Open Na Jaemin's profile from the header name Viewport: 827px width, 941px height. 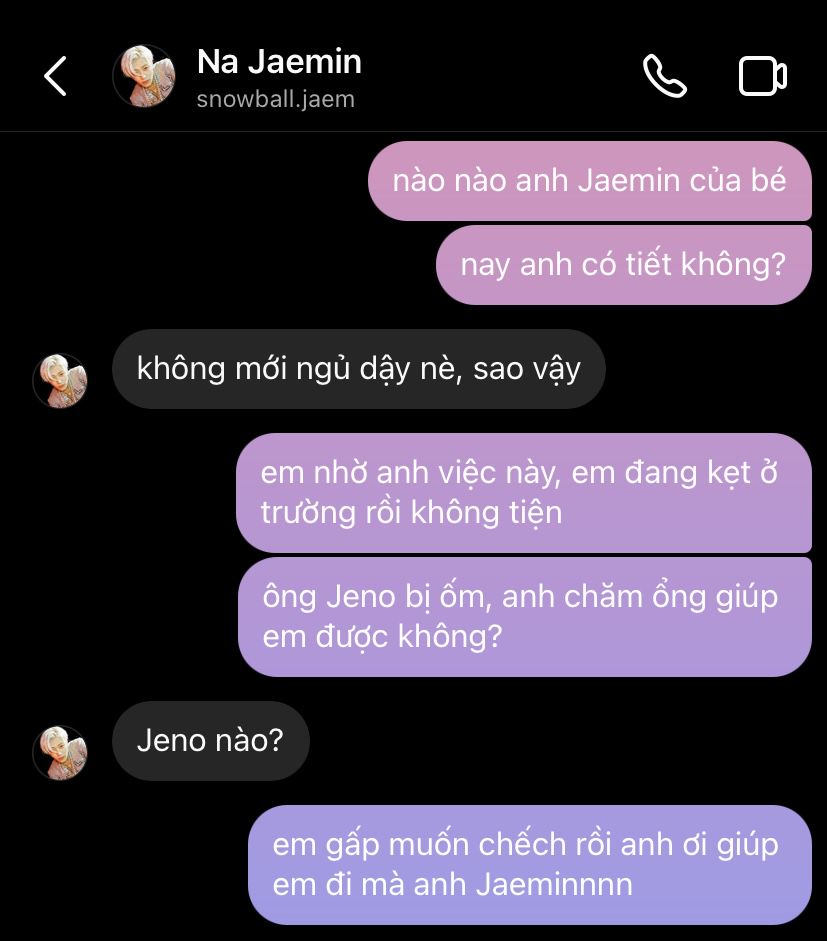tap(279, 62)
